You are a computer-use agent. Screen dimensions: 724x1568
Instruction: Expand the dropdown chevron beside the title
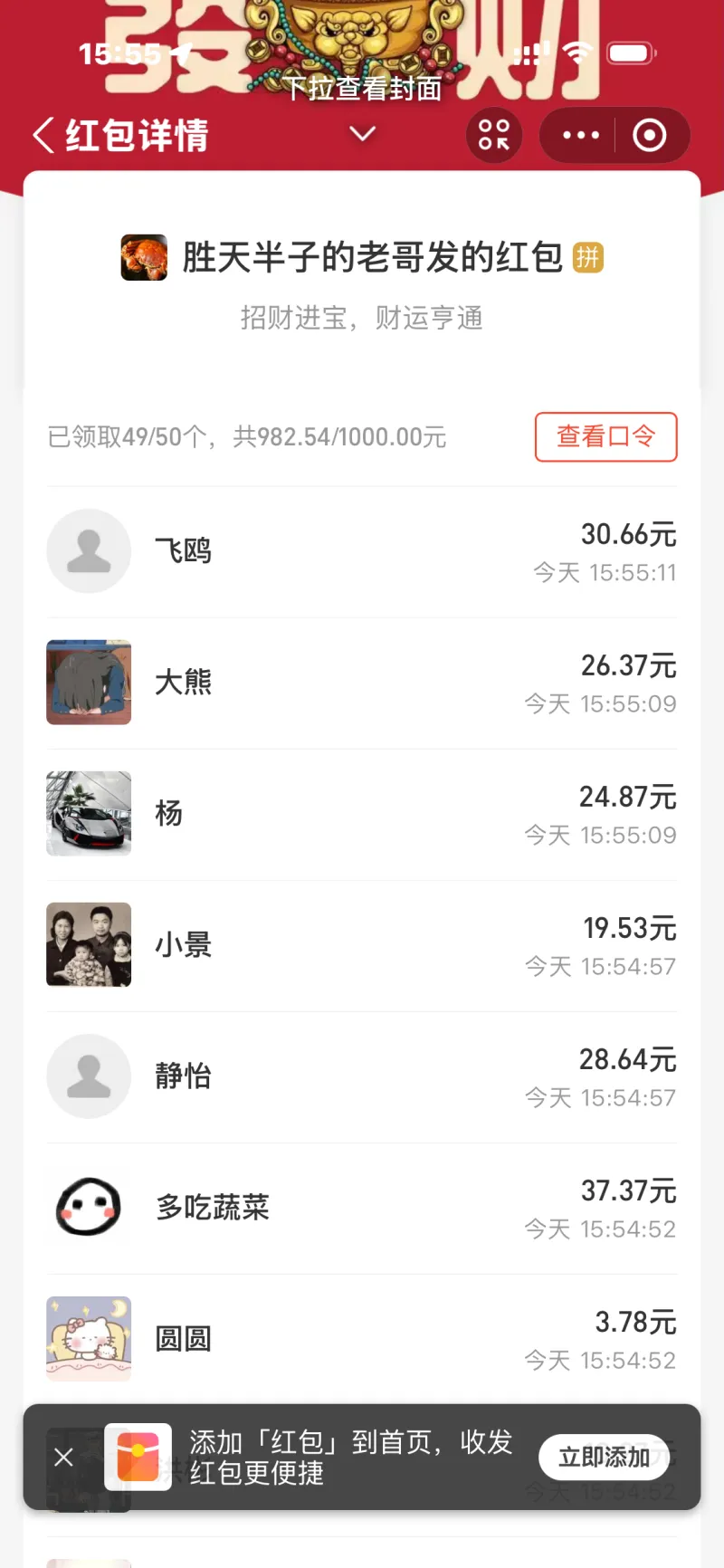(362, 135)
